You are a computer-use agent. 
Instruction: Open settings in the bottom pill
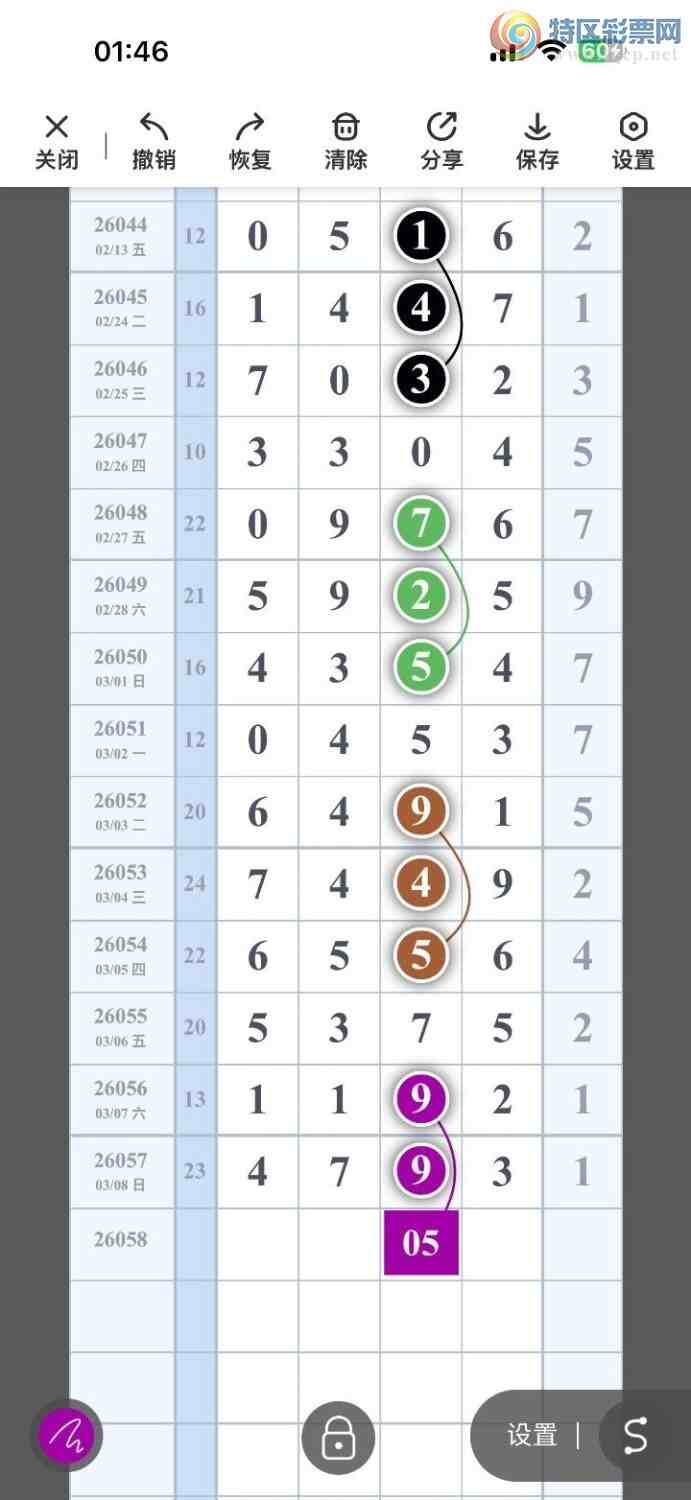click(x=532, y=1436)
